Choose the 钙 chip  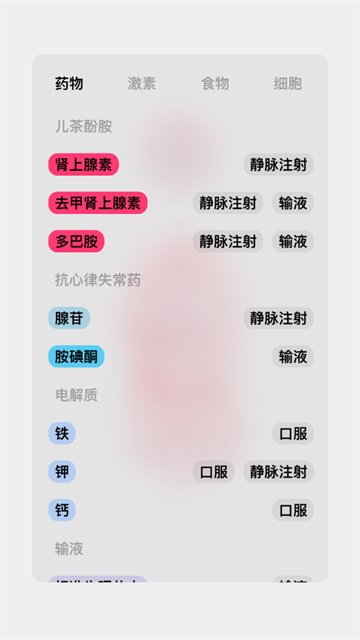[x=62, y=510]
